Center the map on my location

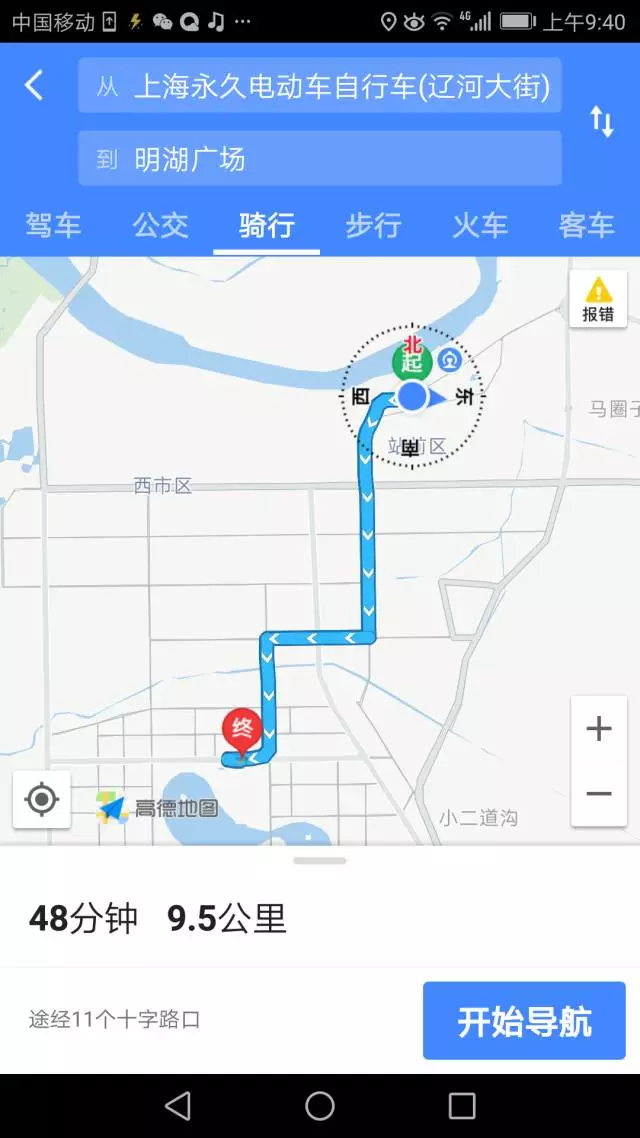(42, 799)
